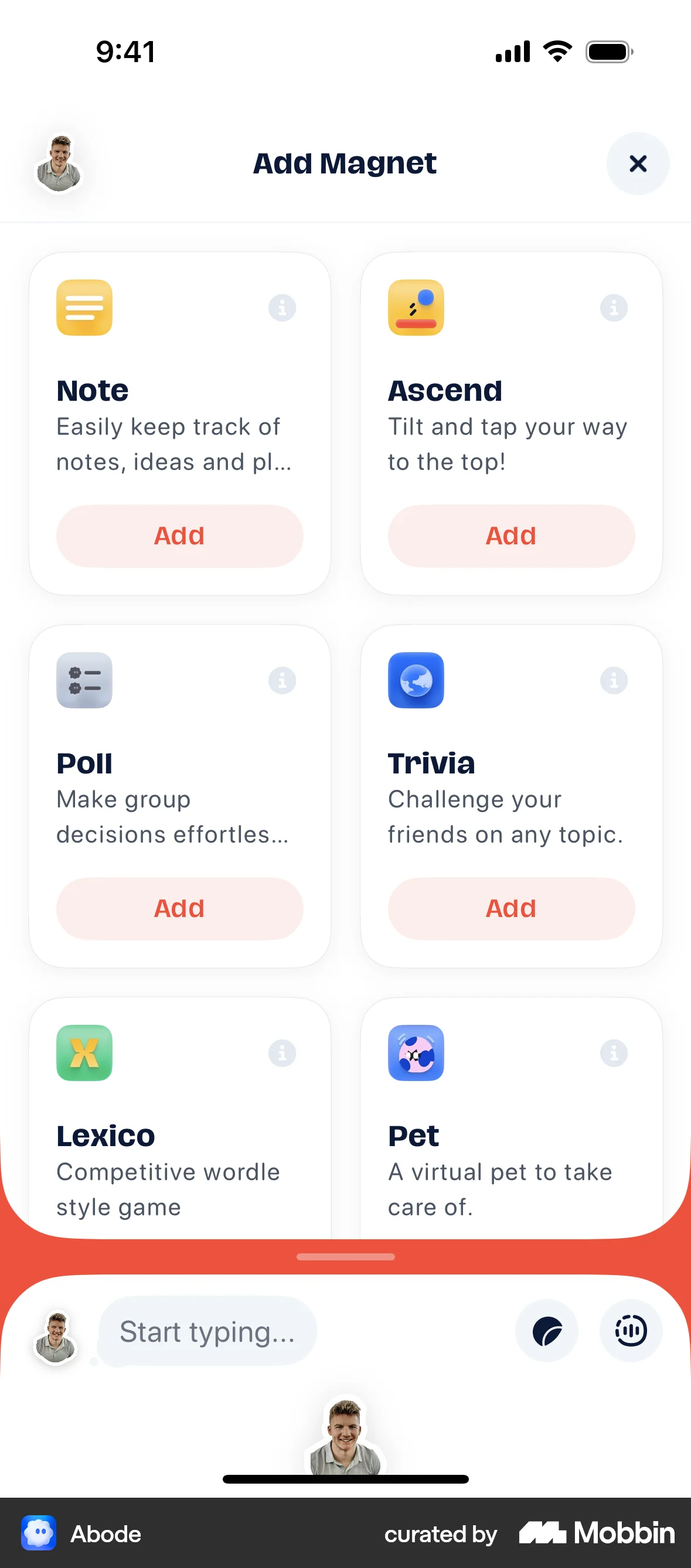The image size is (691, 1568).
Task: View info for the Note magnet
Action: pyautogui.click(x=282, y=308)
